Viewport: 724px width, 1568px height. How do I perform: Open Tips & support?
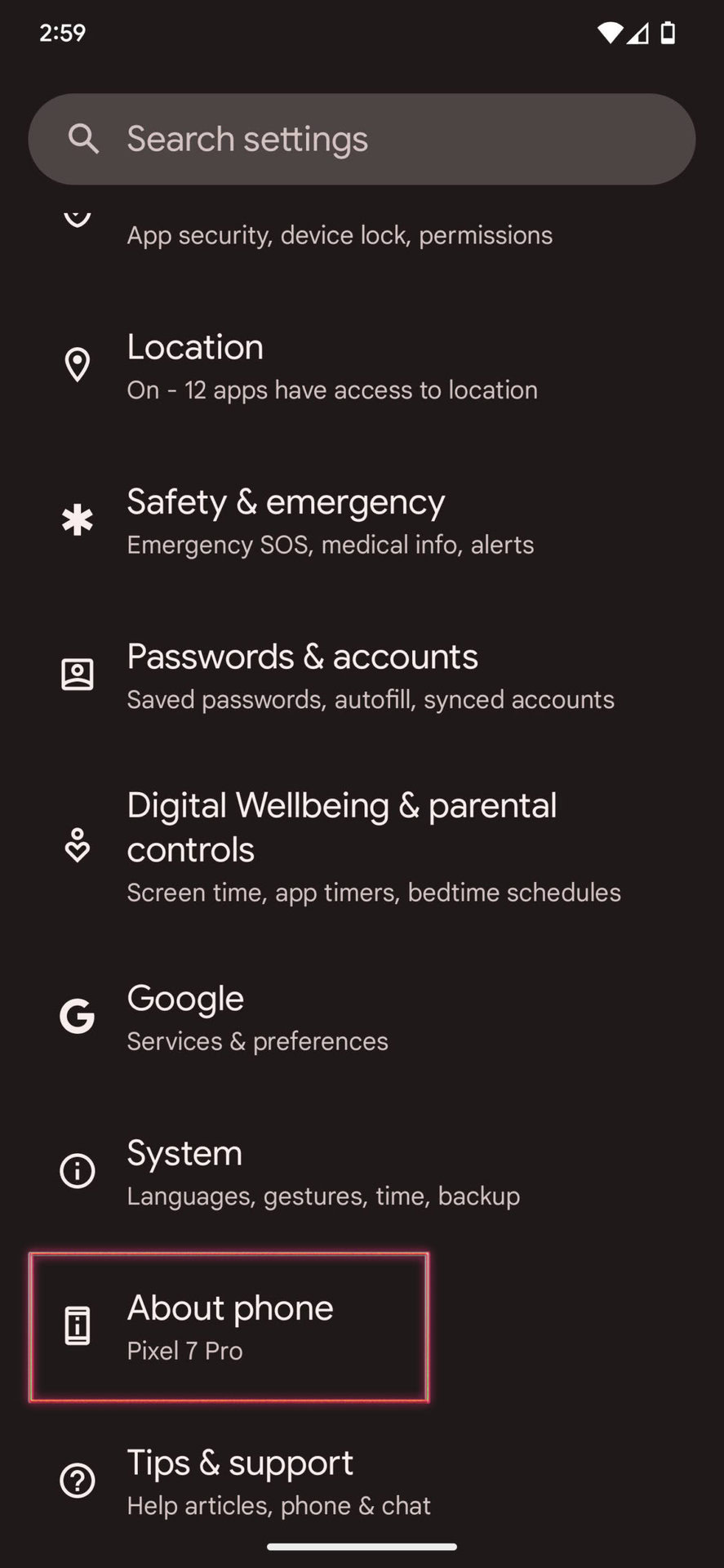[x=278, y=1481]
